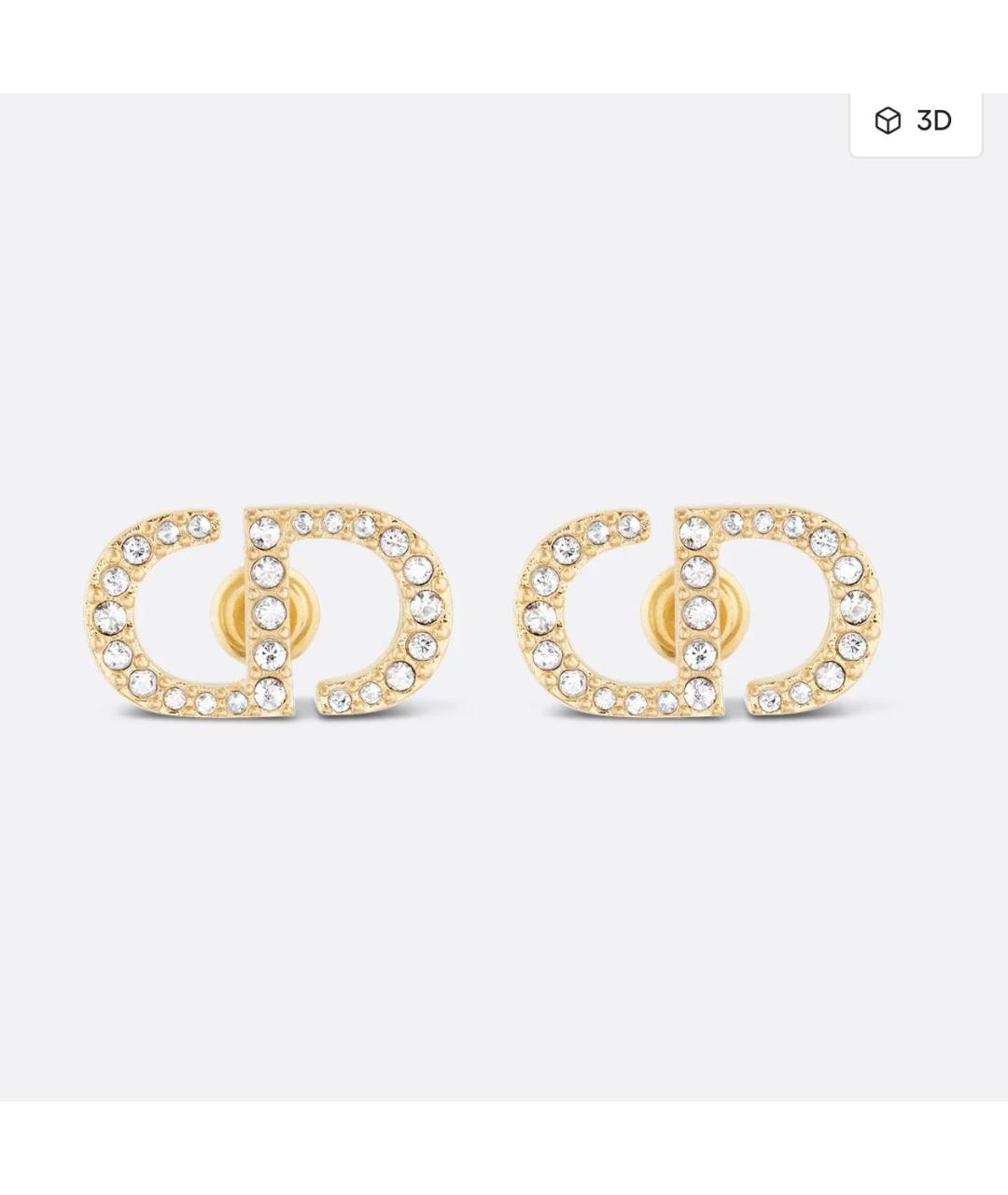Select the right CD earring in the photo
The width and height of the screenshot is (1008, 1195).
(705, 612)
